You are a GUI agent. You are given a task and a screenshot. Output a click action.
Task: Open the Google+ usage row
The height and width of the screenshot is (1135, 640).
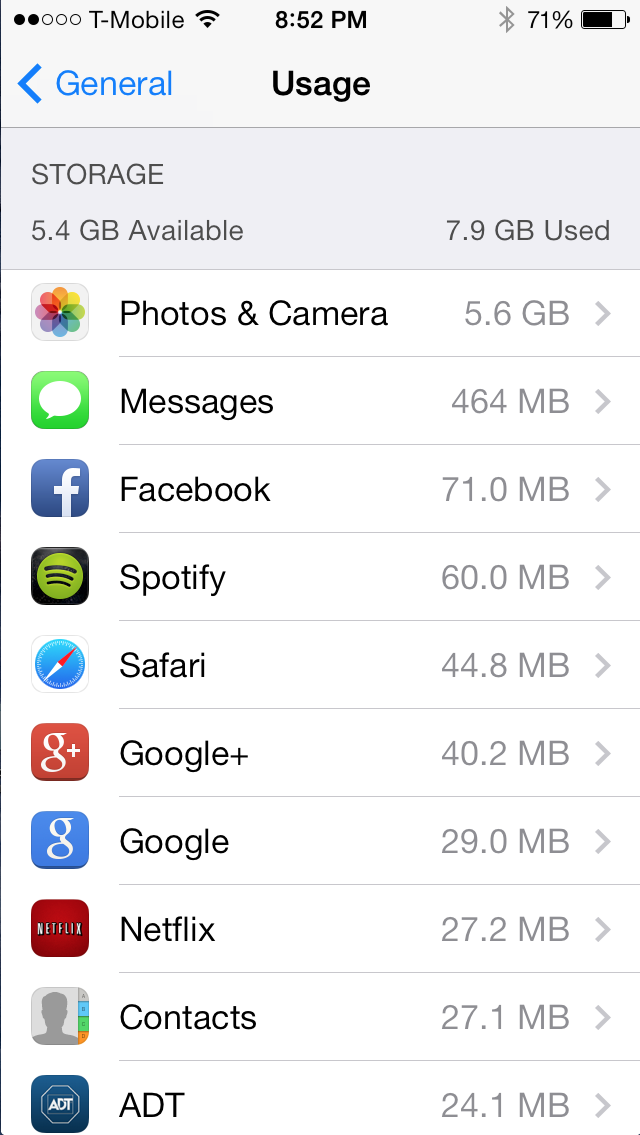320,753
